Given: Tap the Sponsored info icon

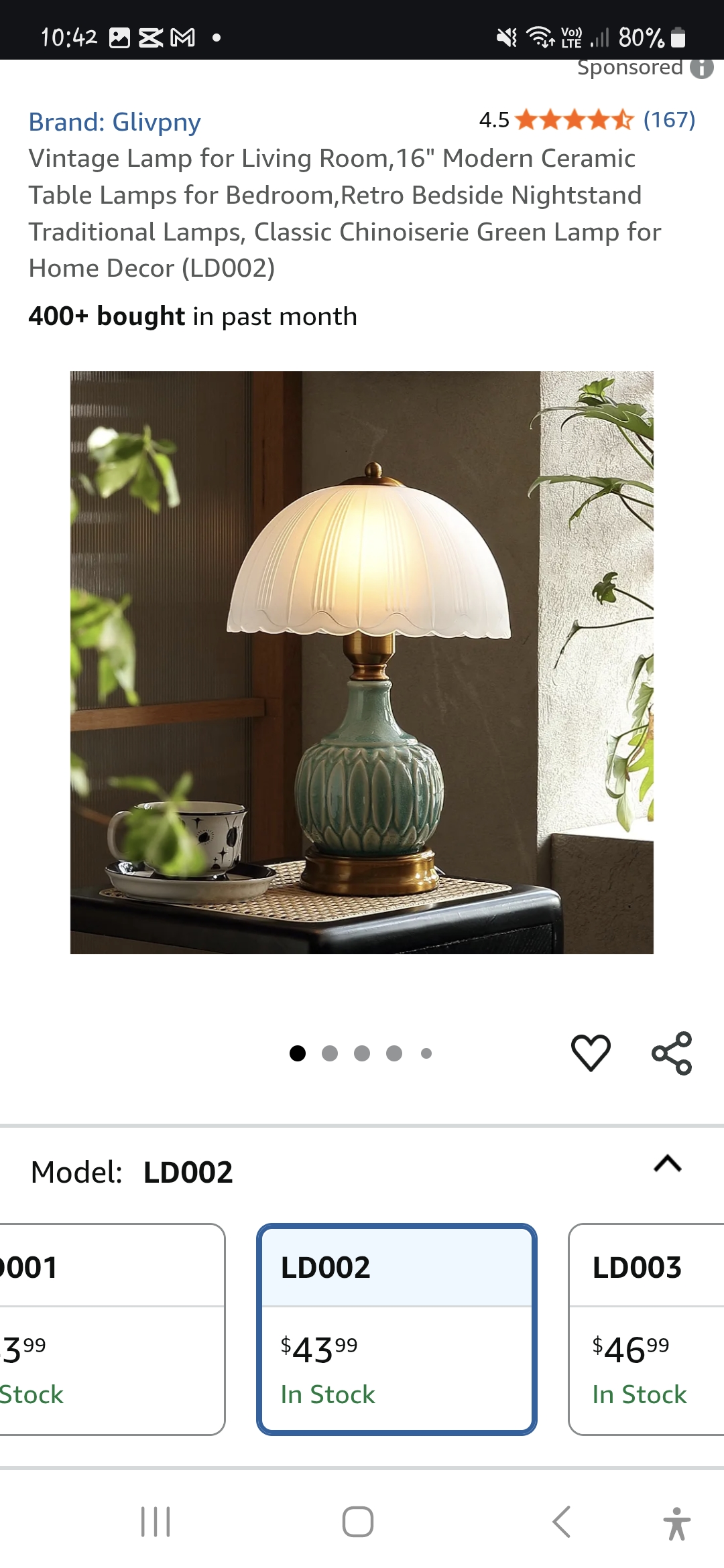Looking at the screenshot, I should 702,68.
